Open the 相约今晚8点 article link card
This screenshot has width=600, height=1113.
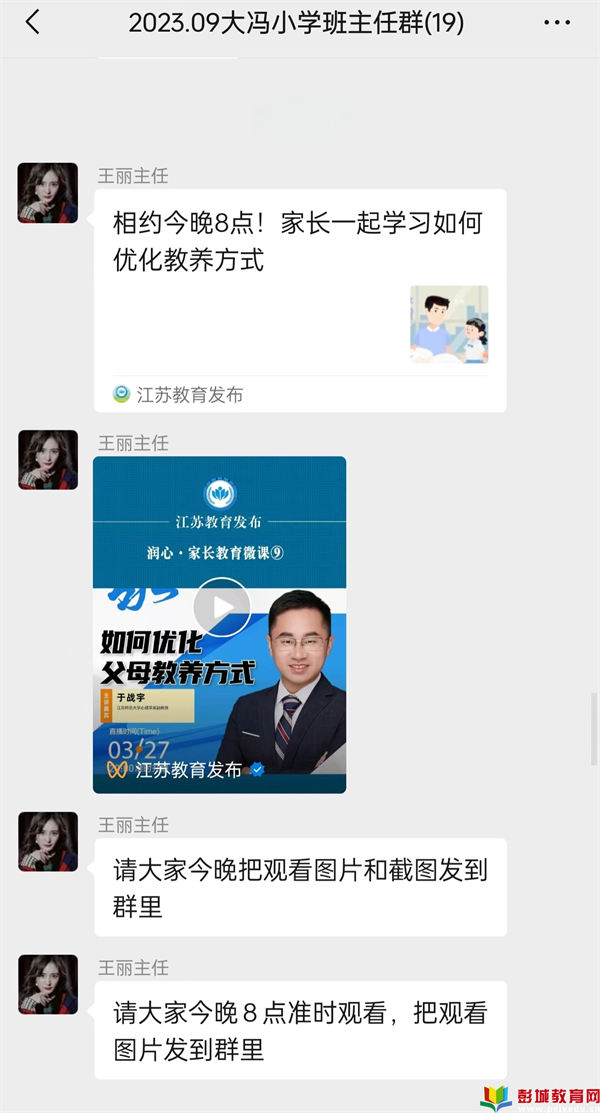tap(299, 300)
